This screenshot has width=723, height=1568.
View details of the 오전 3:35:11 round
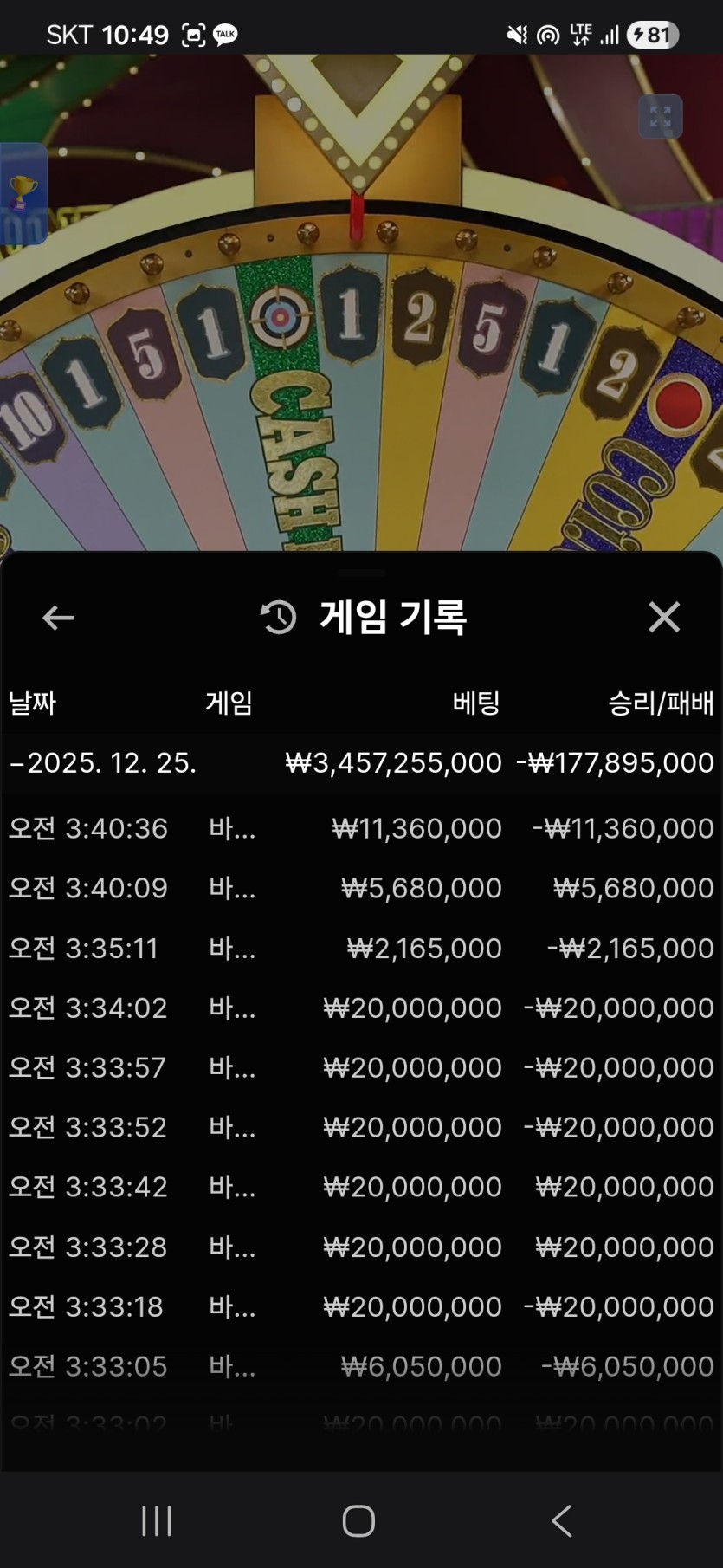[x=361, y=949]
